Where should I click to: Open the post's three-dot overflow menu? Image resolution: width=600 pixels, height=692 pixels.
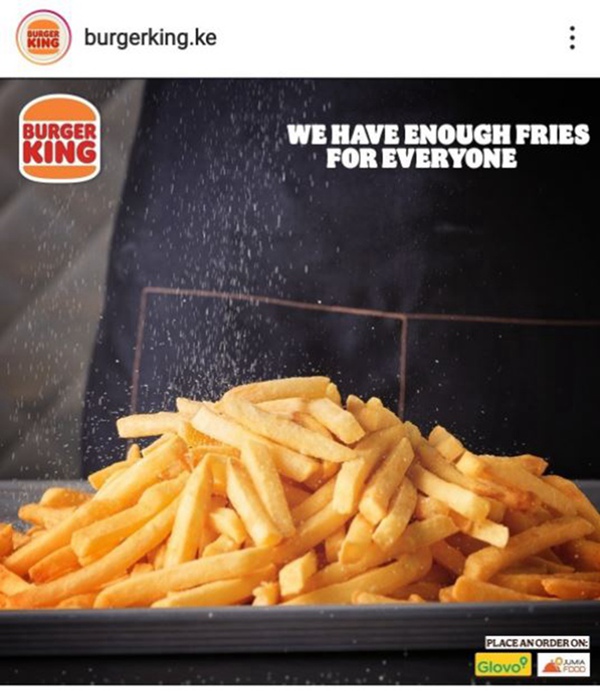tap(572, 38)
